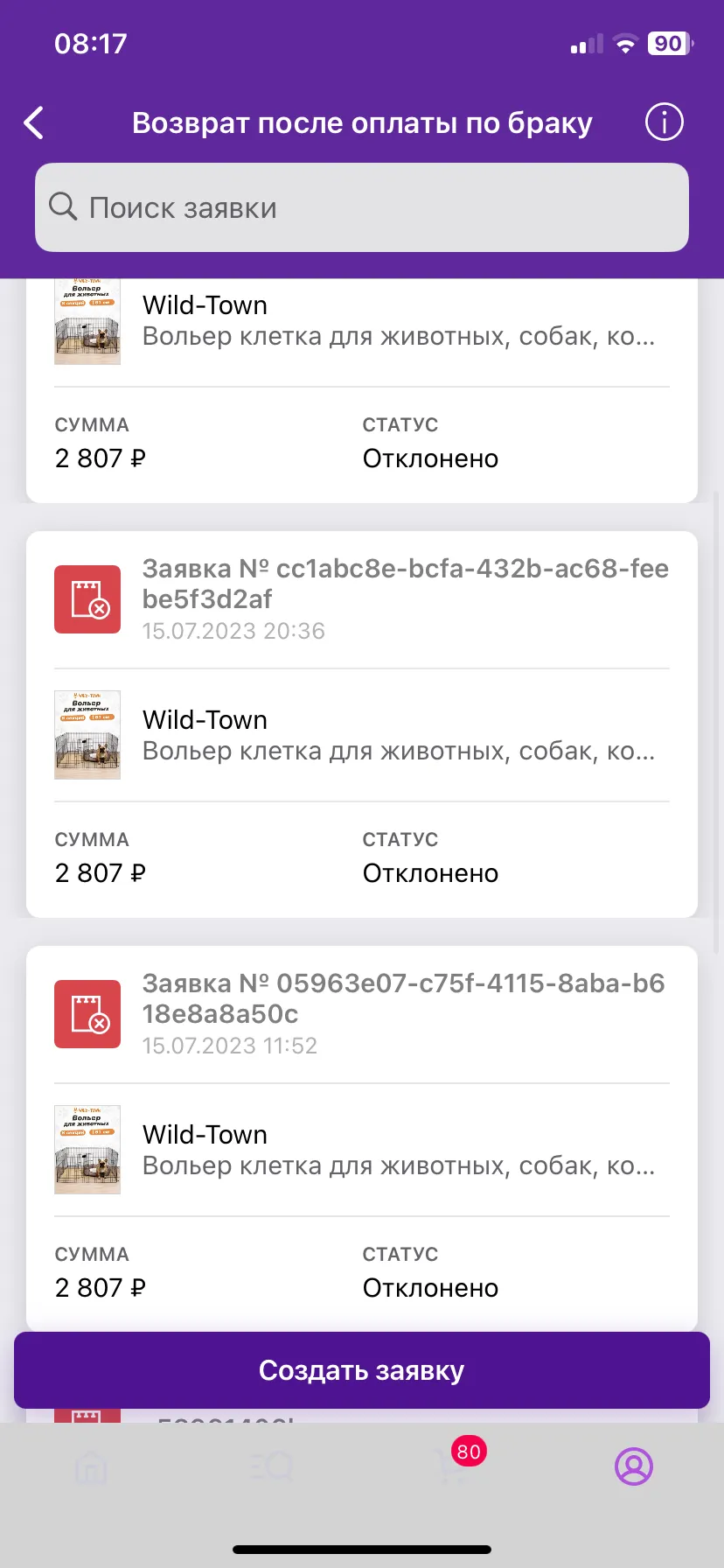Image resolution: width=724 pixels, height=1568 pixels.
Task: Tap the Поиск заявки search field
Action: tap(362, 207)
